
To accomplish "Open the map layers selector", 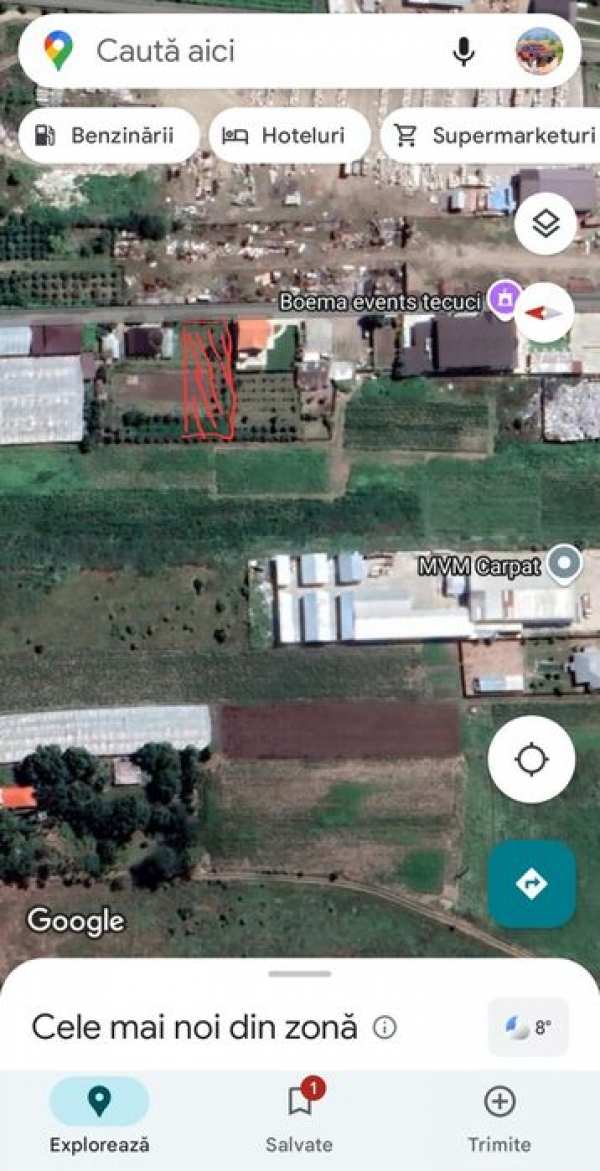I will [x=545, y=223].
